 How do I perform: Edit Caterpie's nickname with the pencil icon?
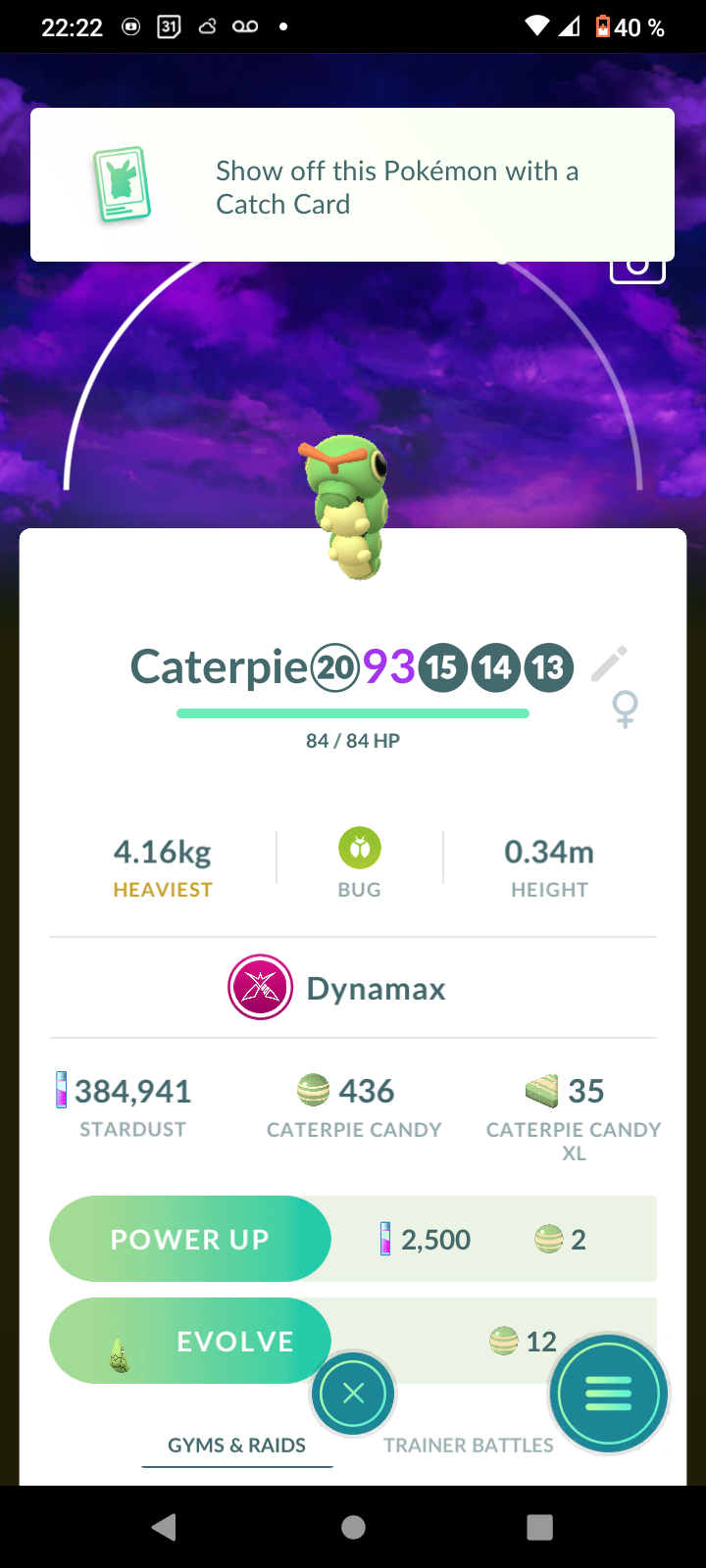[x=609, y=664]
